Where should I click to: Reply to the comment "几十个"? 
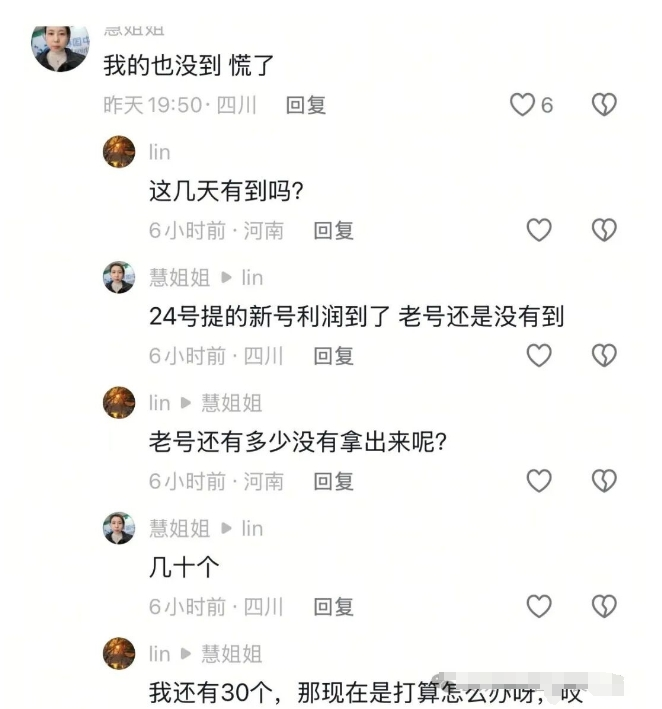[334, 606]
